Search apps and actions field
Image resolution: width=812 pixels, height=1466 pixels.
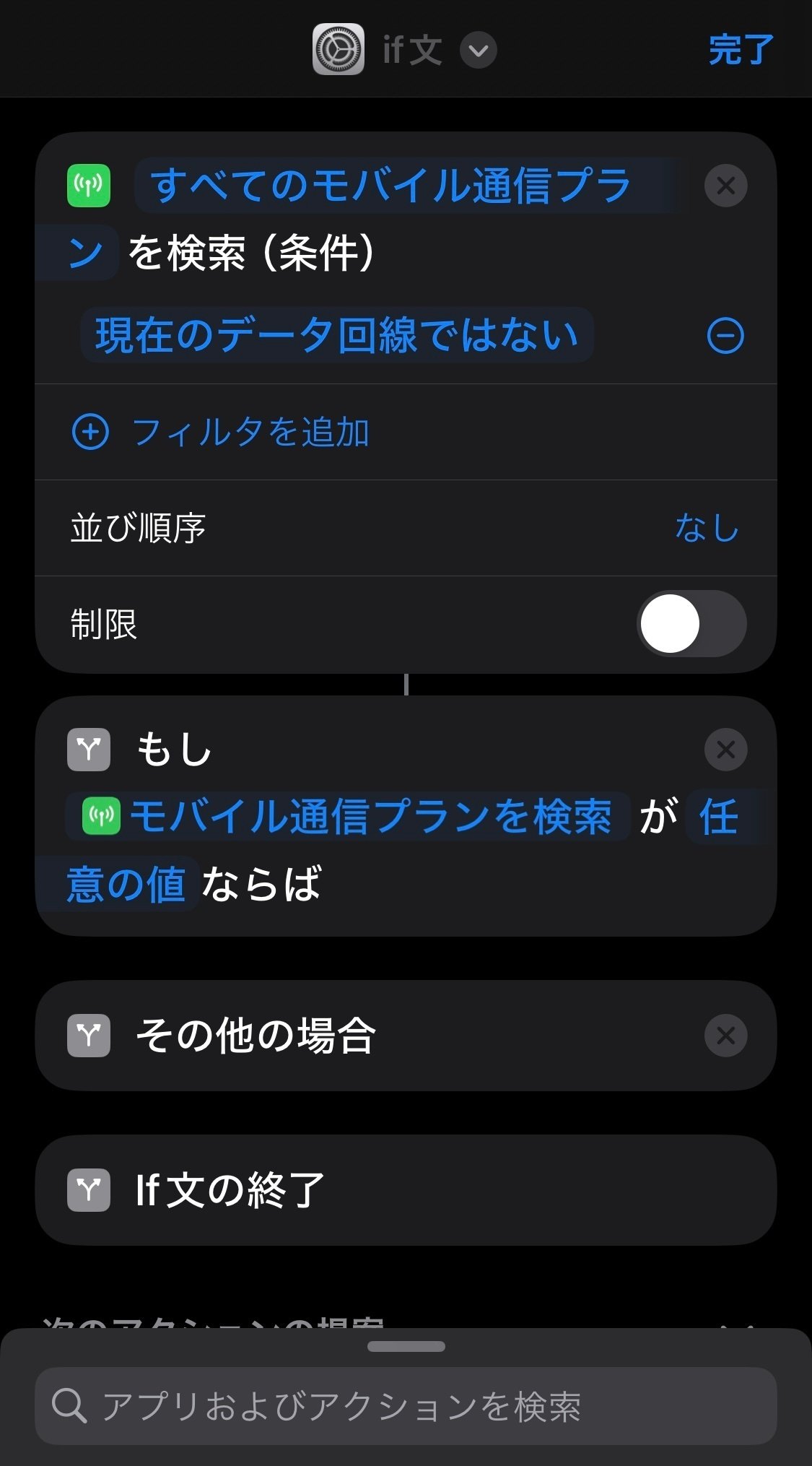coord(406,1406)
